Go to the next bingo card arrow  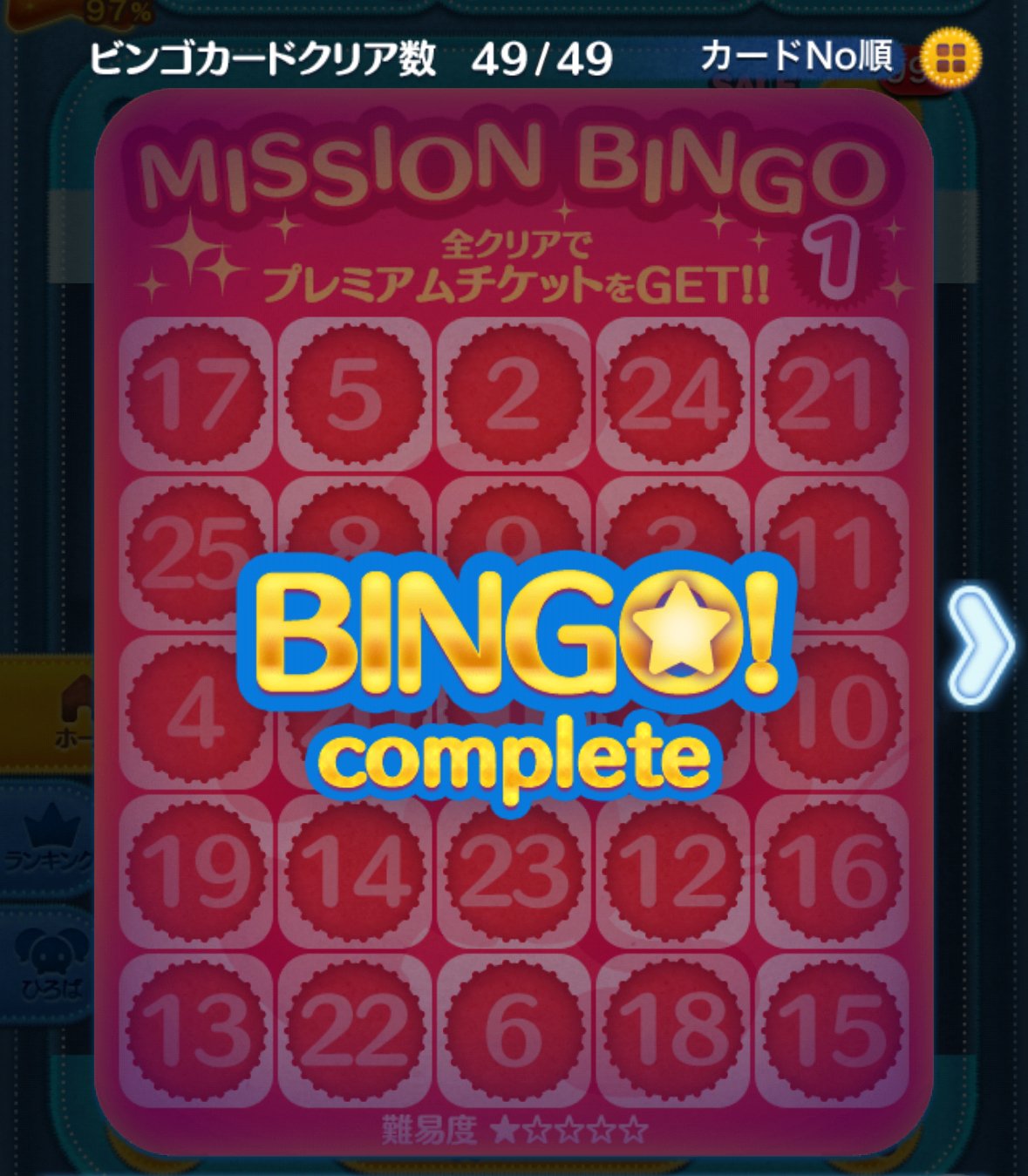coord(980,646)
